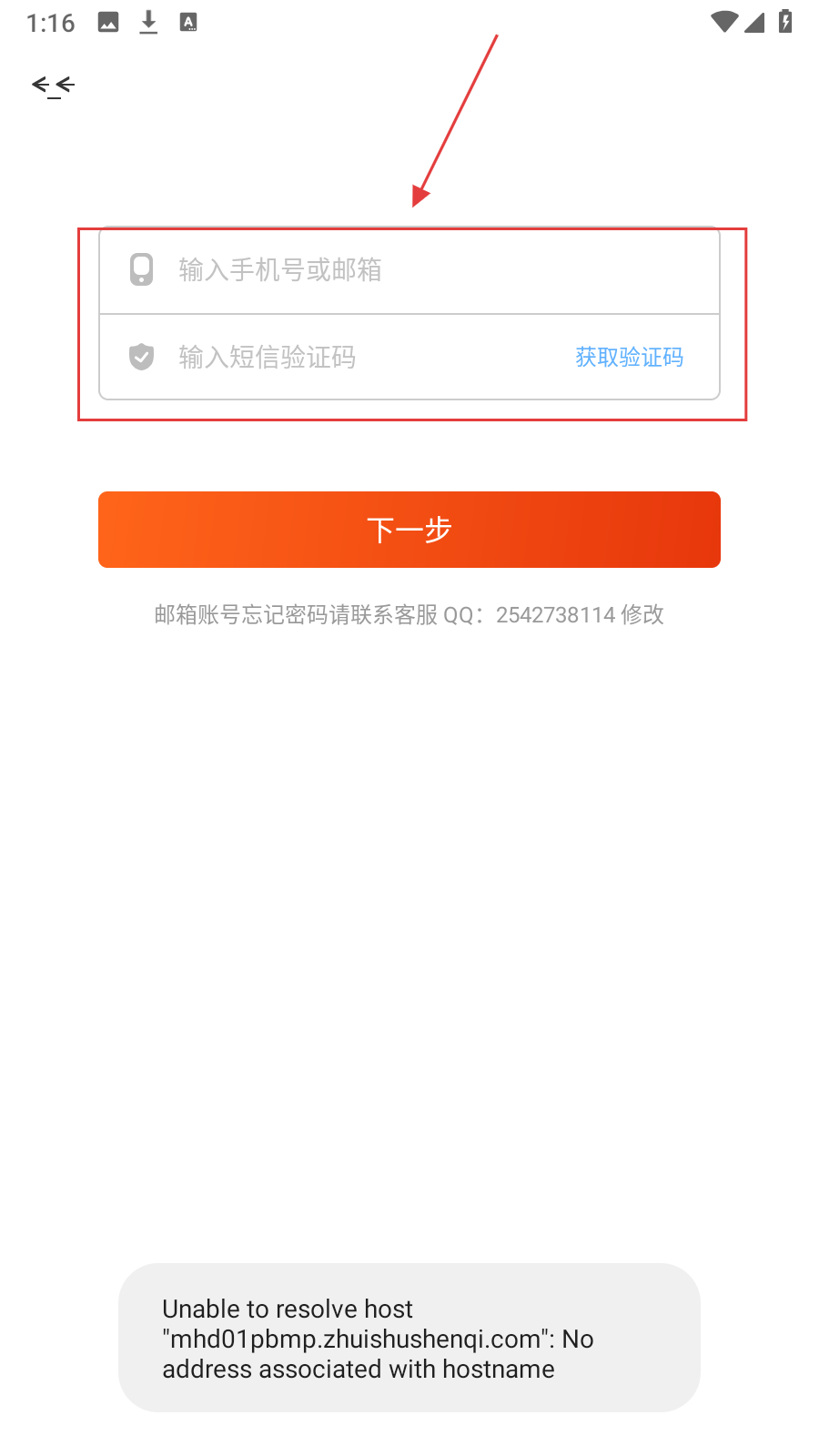Select the phone icon in the account field
The image size is (819, 1456).
point(141,269)
